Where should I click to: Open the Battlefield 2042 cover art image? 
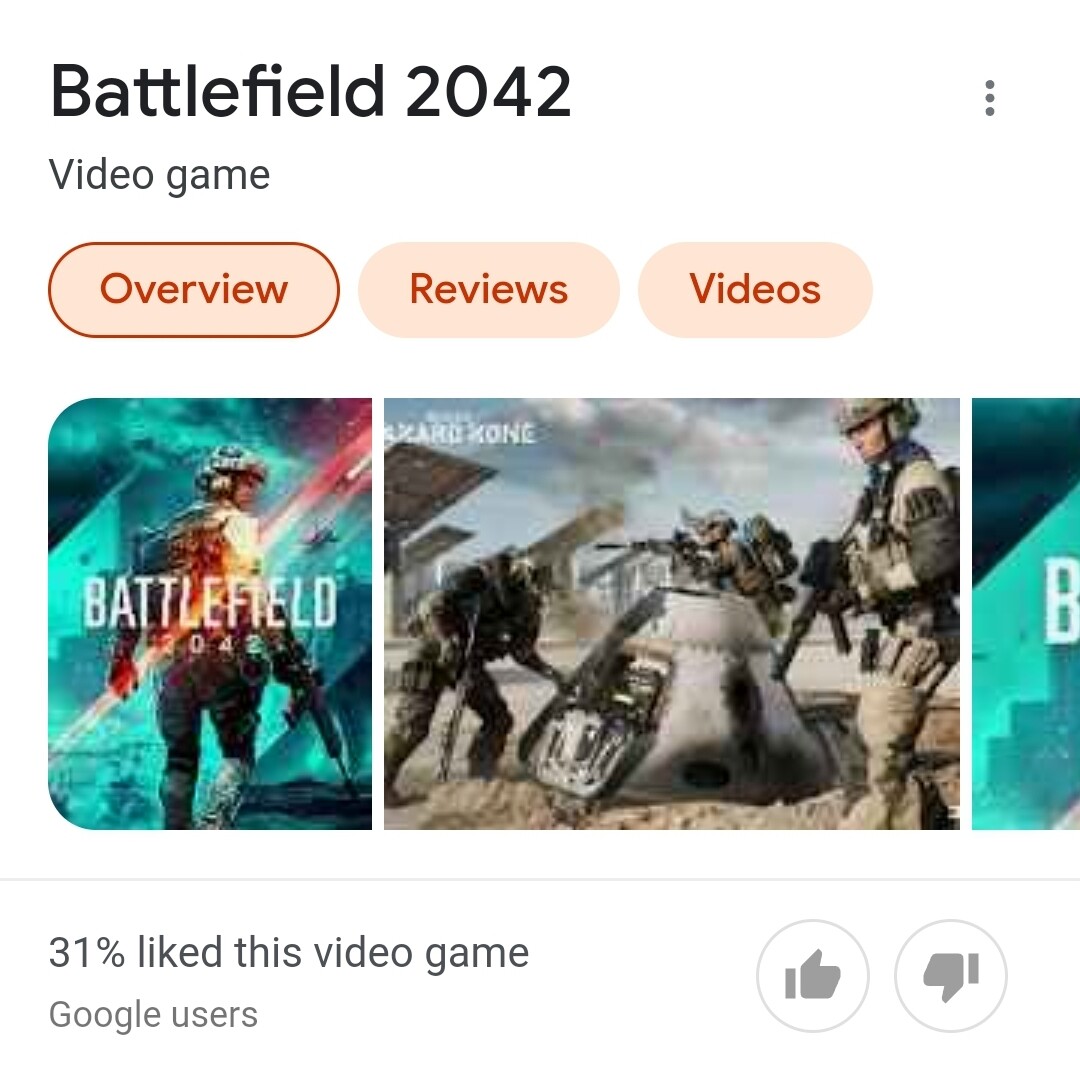pyautogui.click(x=210, y=613)
